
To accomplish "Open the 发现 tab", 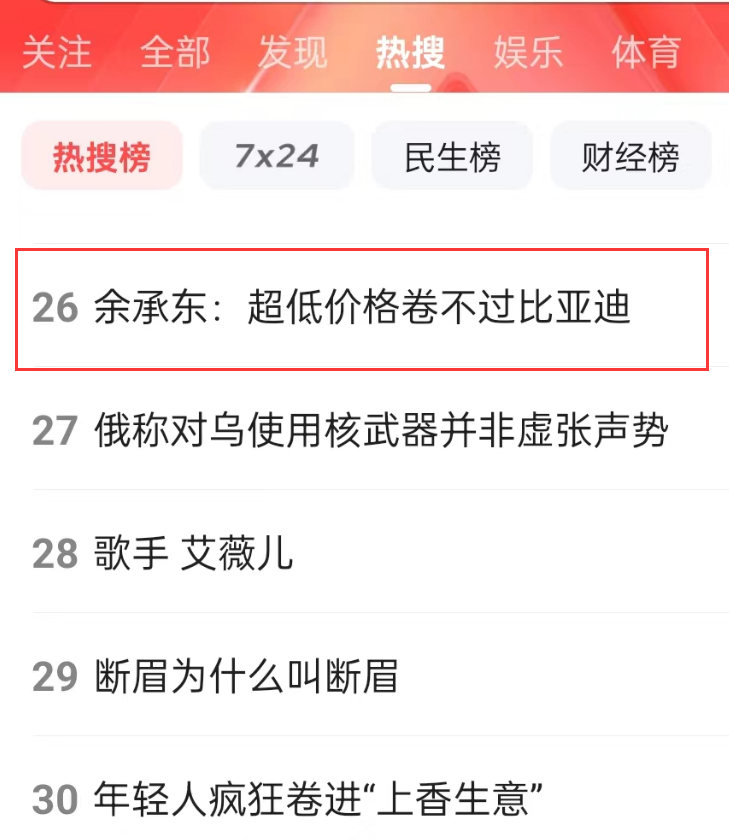I will pos(292,53).
